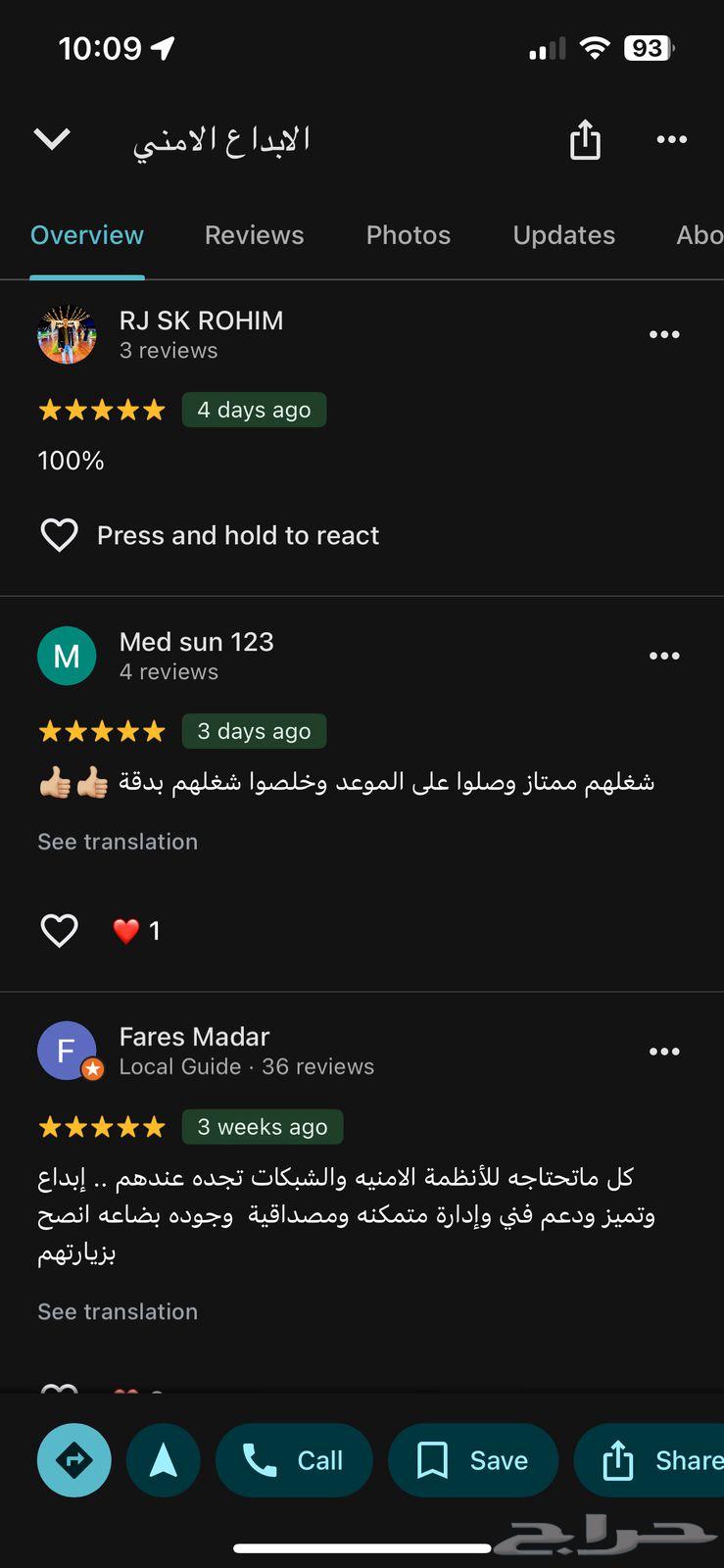
Task: Switch to the Updates tab
Action: [563, 235]
